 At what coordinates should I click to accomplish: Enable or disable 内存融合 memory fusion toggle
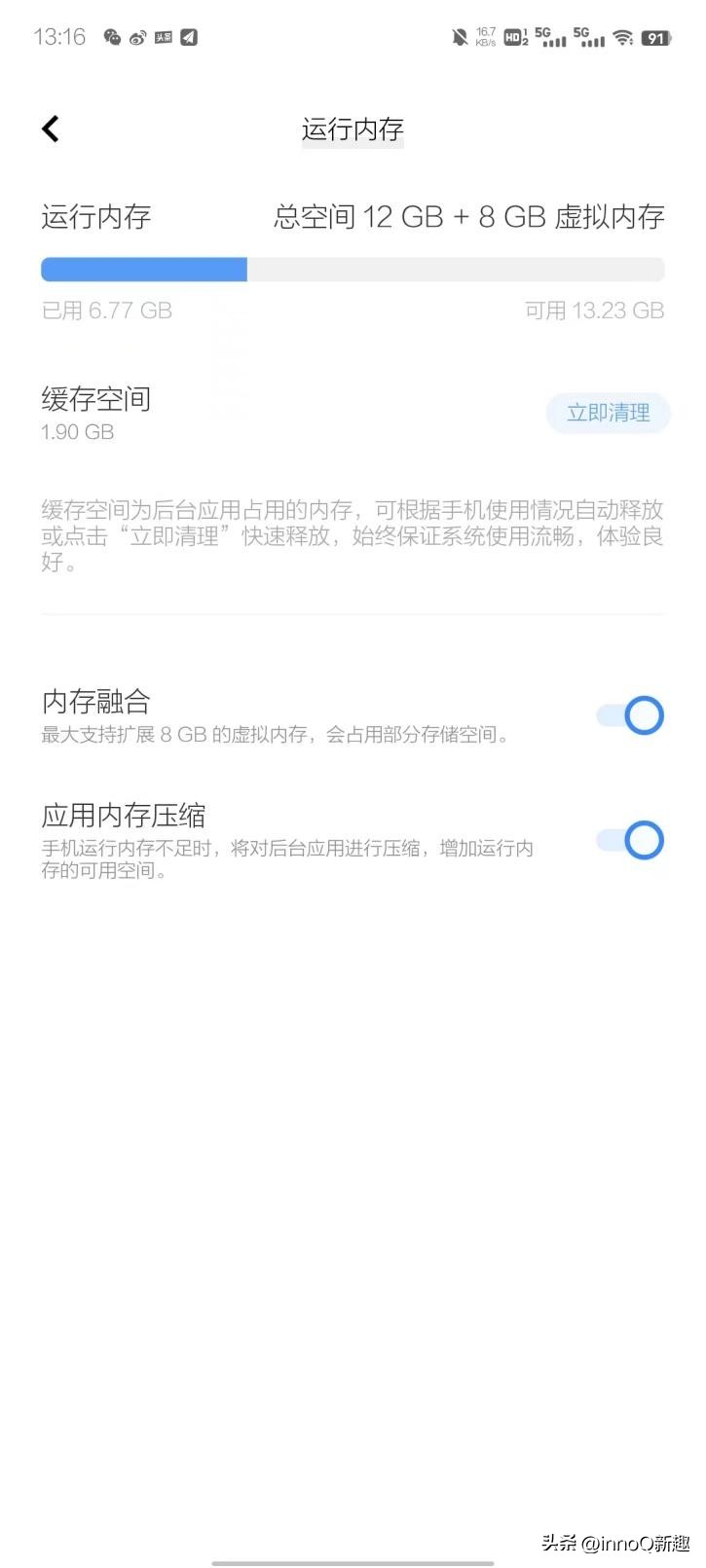pyautogui.click(x=628, y=715)
